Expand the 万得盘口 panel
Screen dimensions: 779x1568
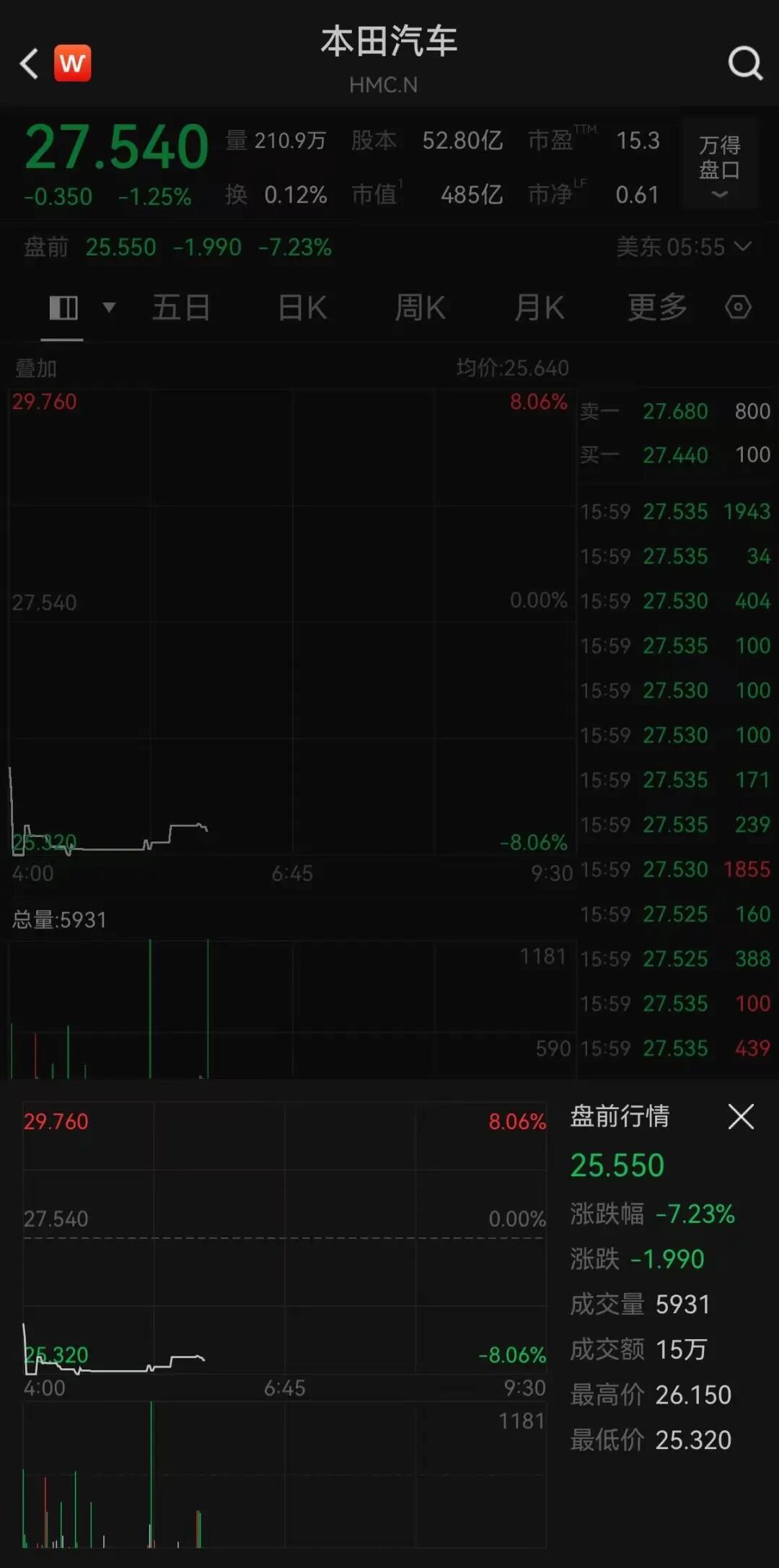719,165
